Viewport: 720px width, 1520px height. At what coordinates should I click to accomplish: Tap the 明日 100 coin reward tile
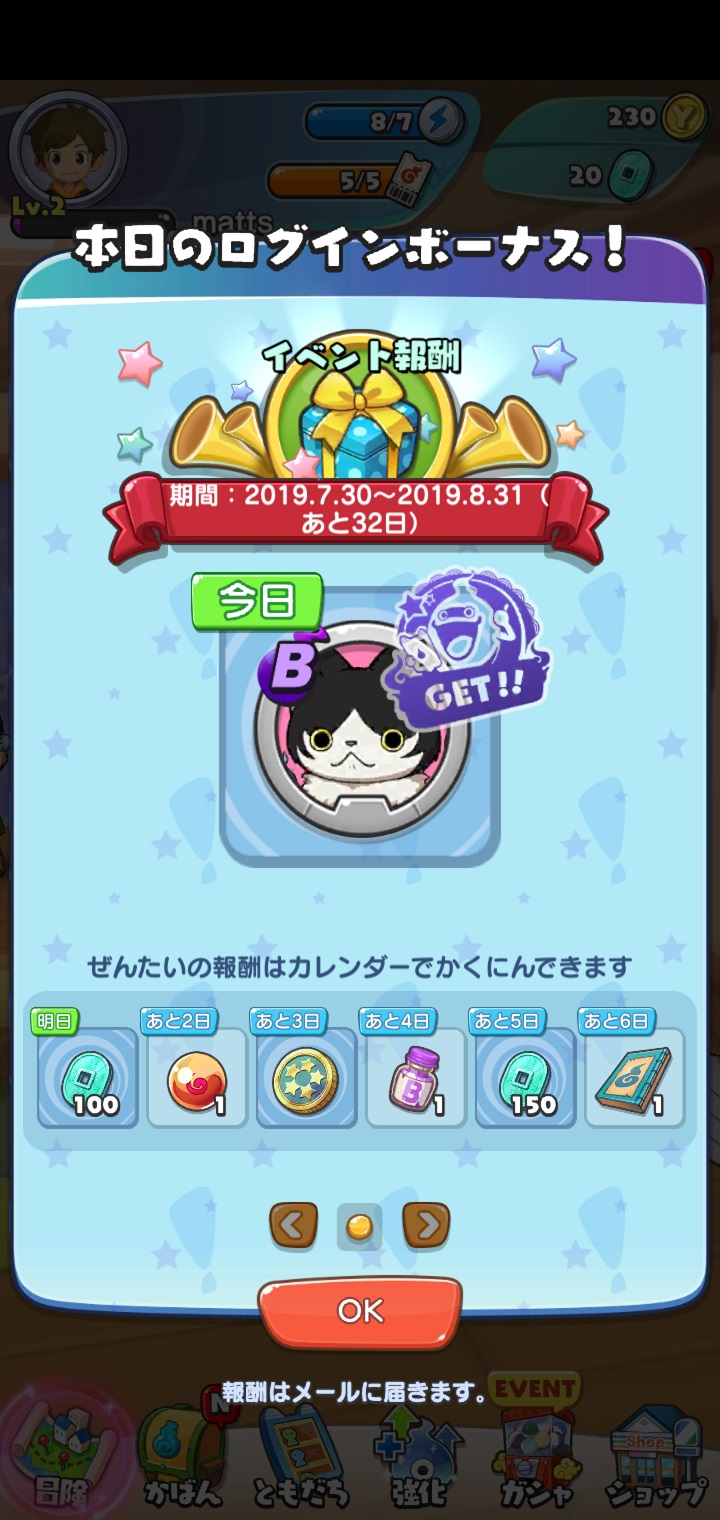coord(86,1080)
